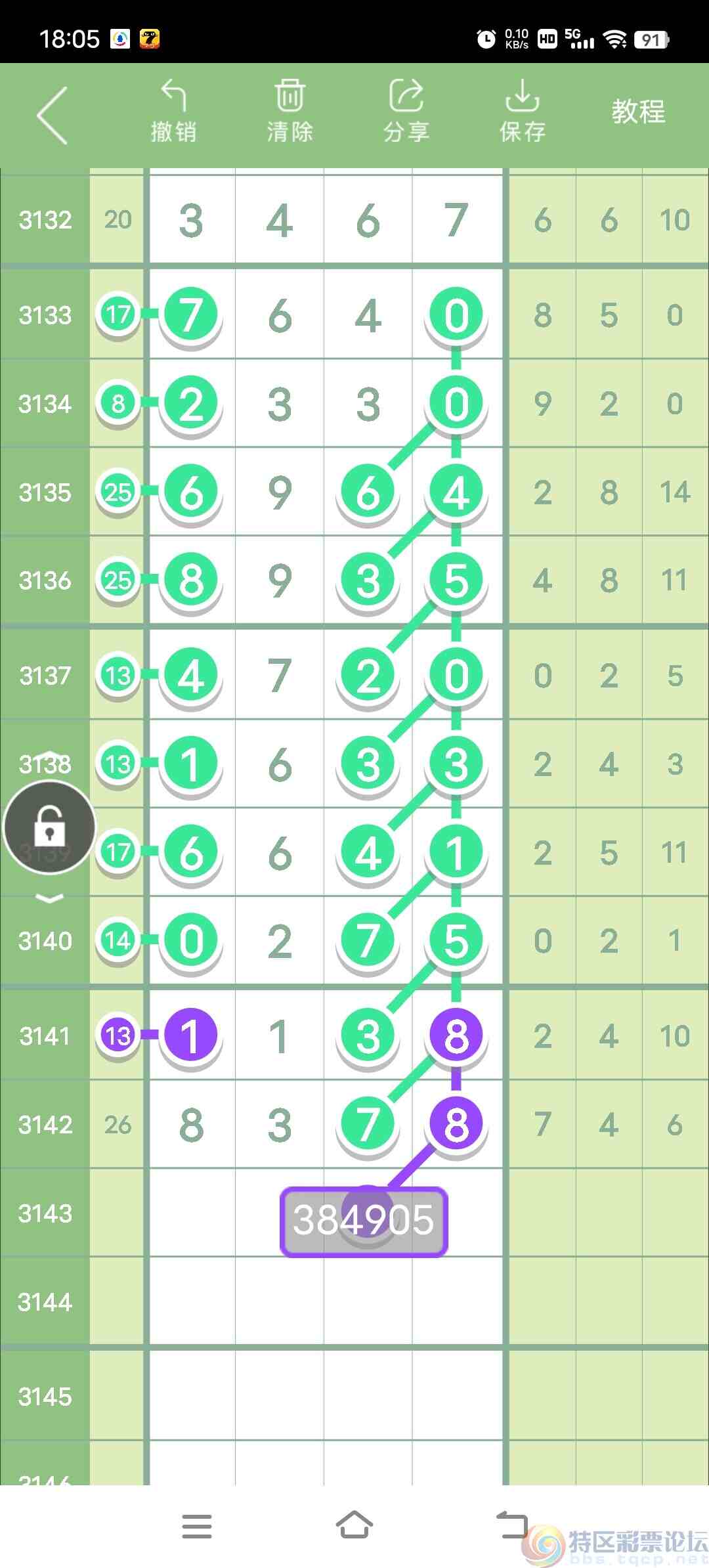Undo last mark with 撤销
This screenshot has width=709, height=1568.
tap(173, 112)
